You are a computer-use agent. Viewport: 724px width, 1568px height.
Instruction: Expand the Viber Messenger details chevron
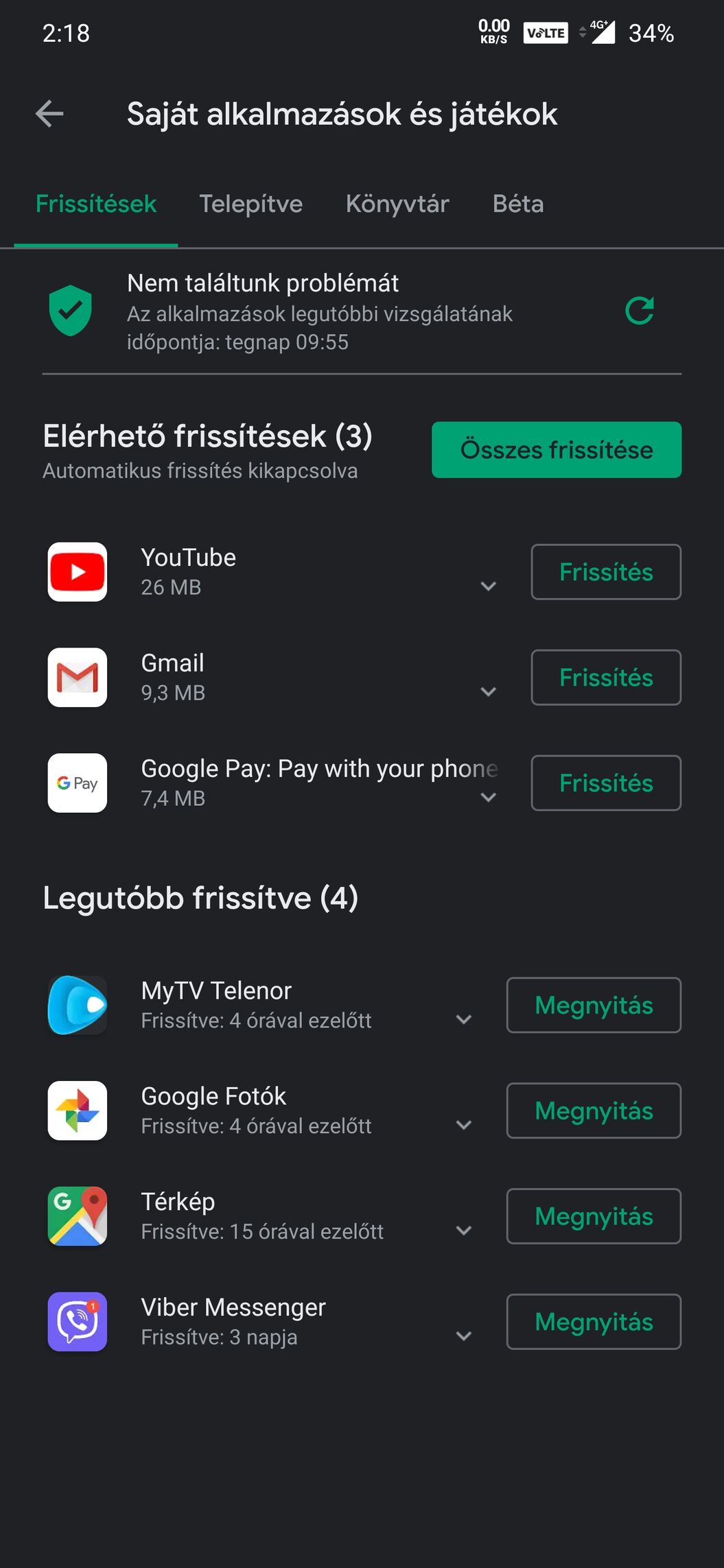pos(464,1336)
